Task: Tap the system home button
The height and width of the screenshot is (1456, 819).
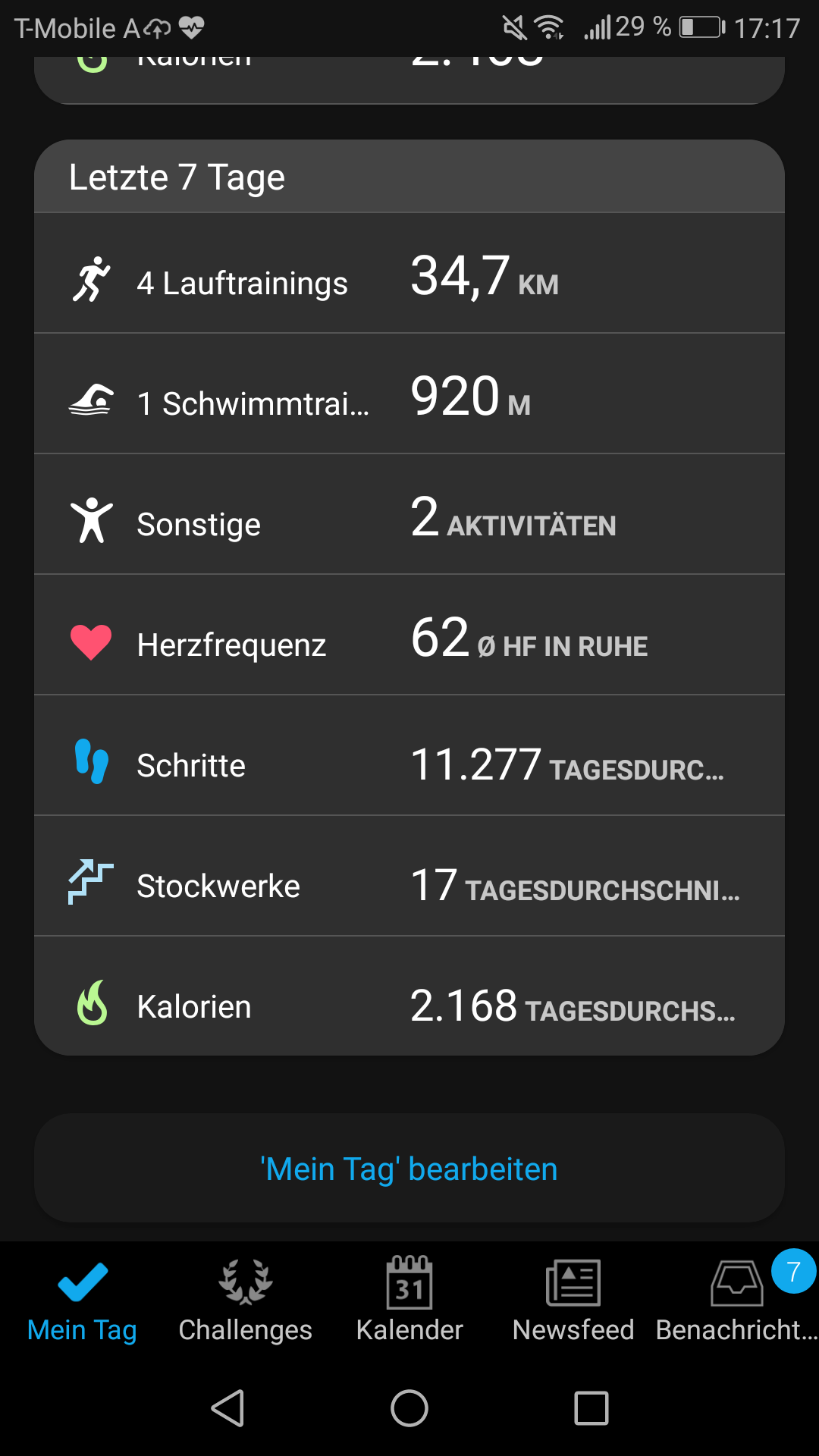Action: pos(409,1408)
